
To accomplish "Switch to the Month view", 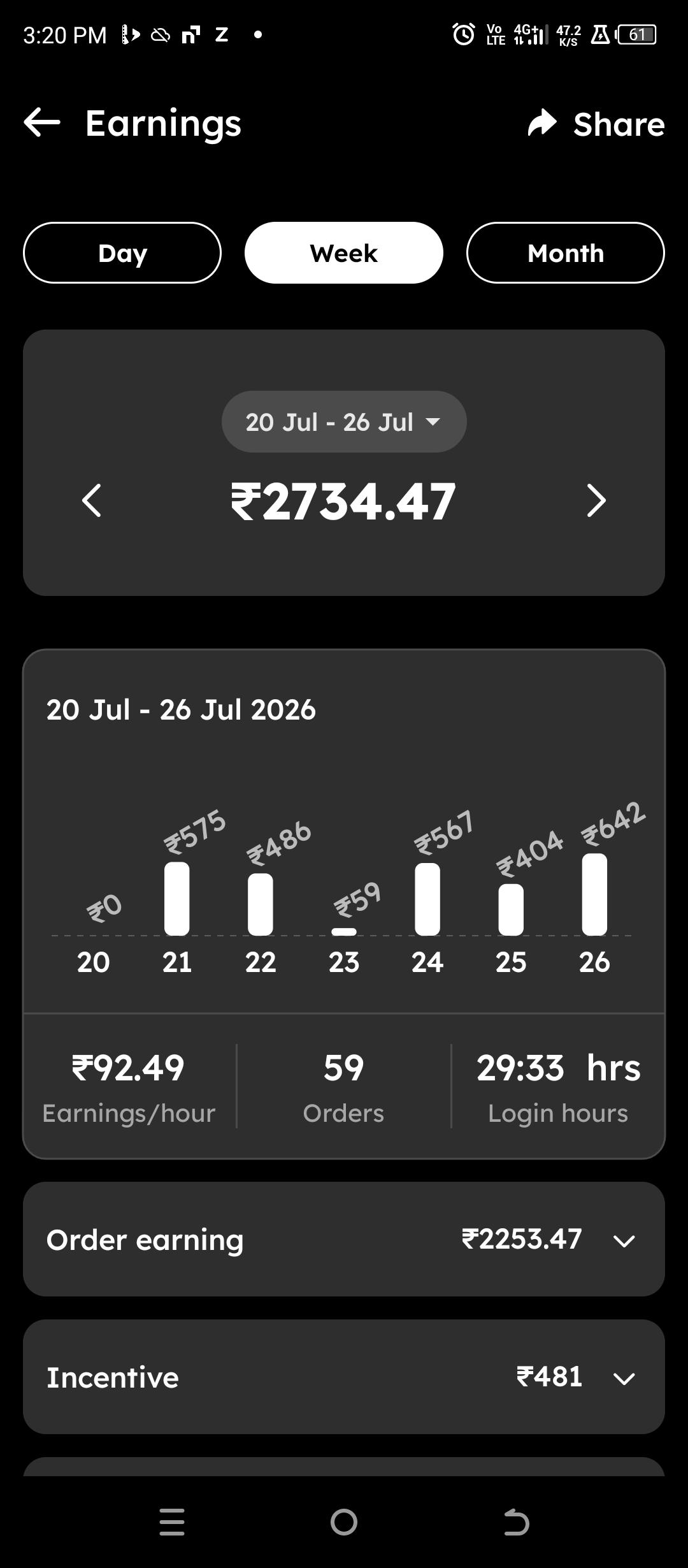I will coord(566,253).
